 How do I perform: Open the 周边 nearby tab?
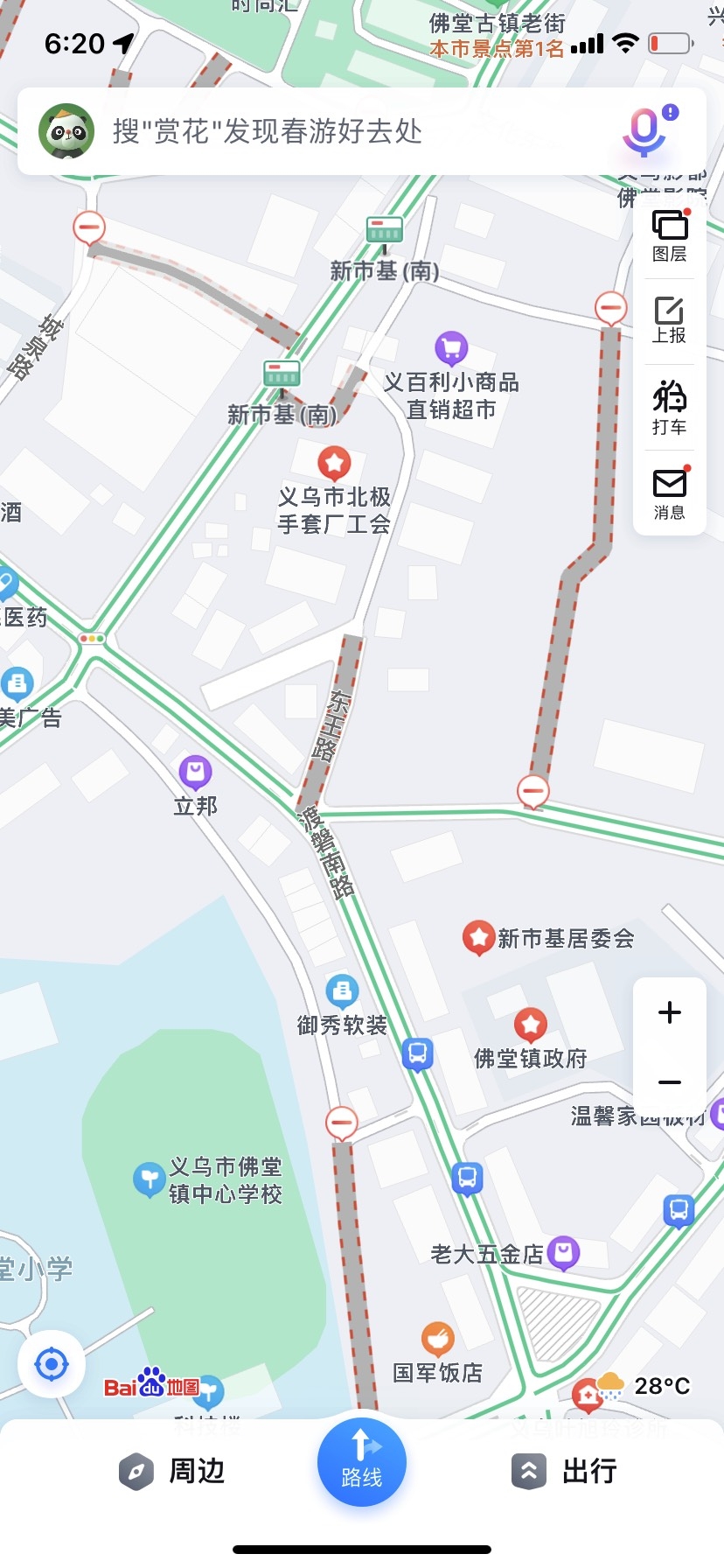coord(172,1471)
